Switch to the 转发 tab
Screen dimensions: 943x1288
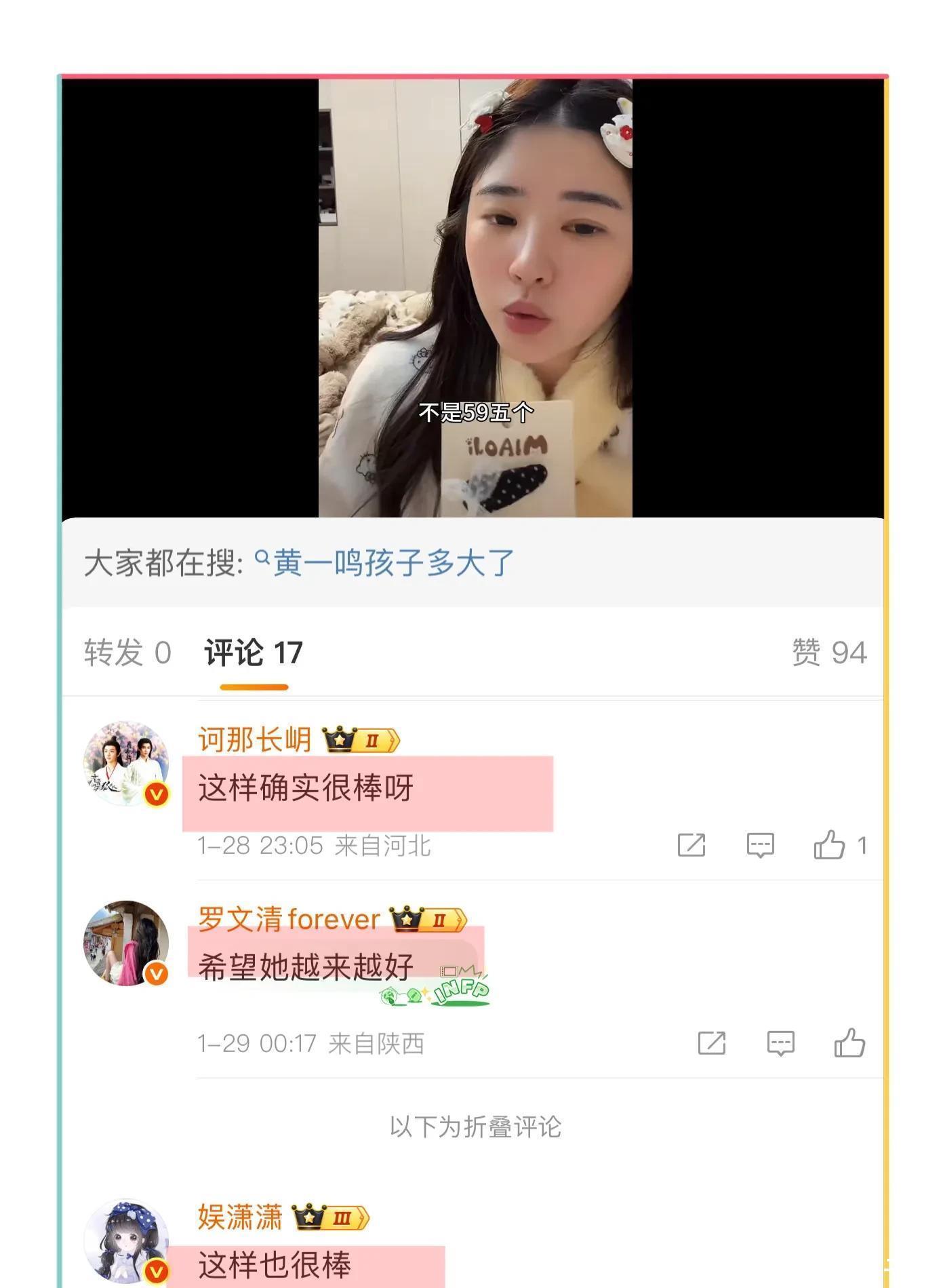tap(127, 652)
